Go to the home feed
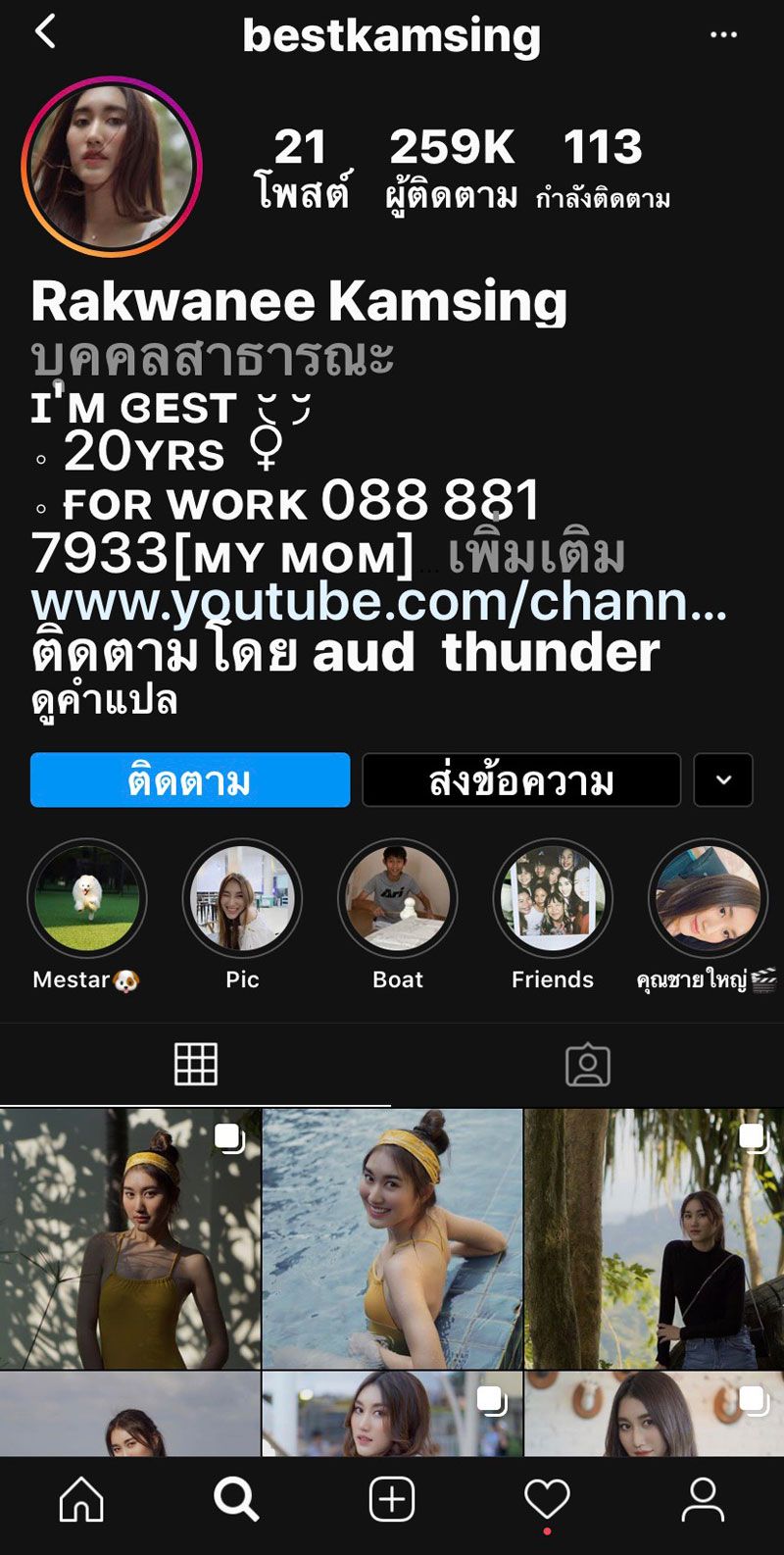Image resolution: width=784 pixels, height=1555 pixels. pos(81,1500)
